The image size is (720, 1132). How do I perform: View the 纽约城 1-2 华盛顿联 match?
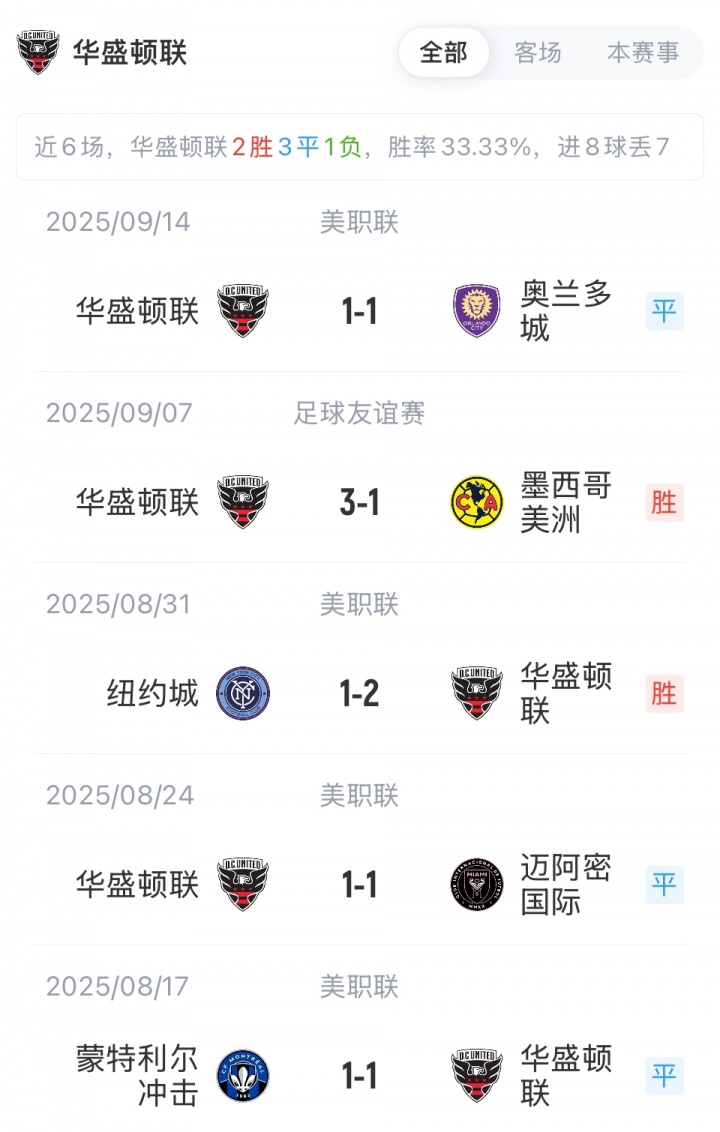[x=359, y=693]
